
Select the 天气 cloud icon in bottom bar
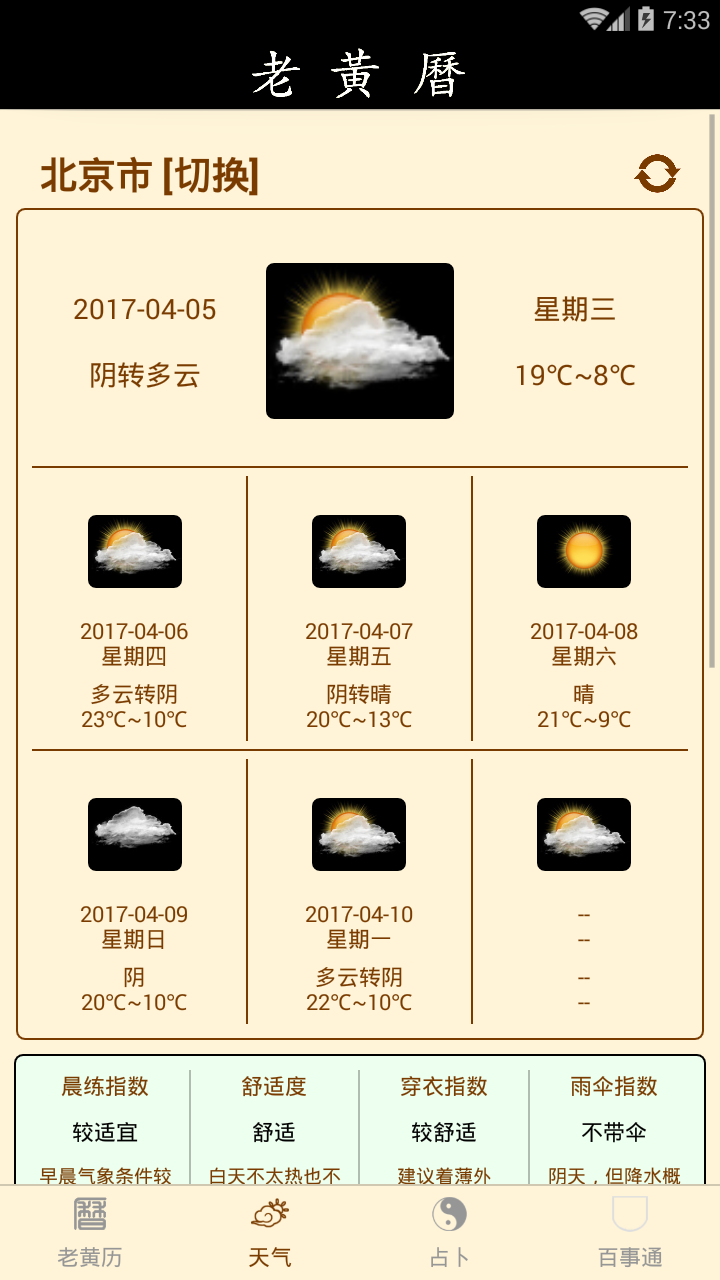click(269, 1214)
